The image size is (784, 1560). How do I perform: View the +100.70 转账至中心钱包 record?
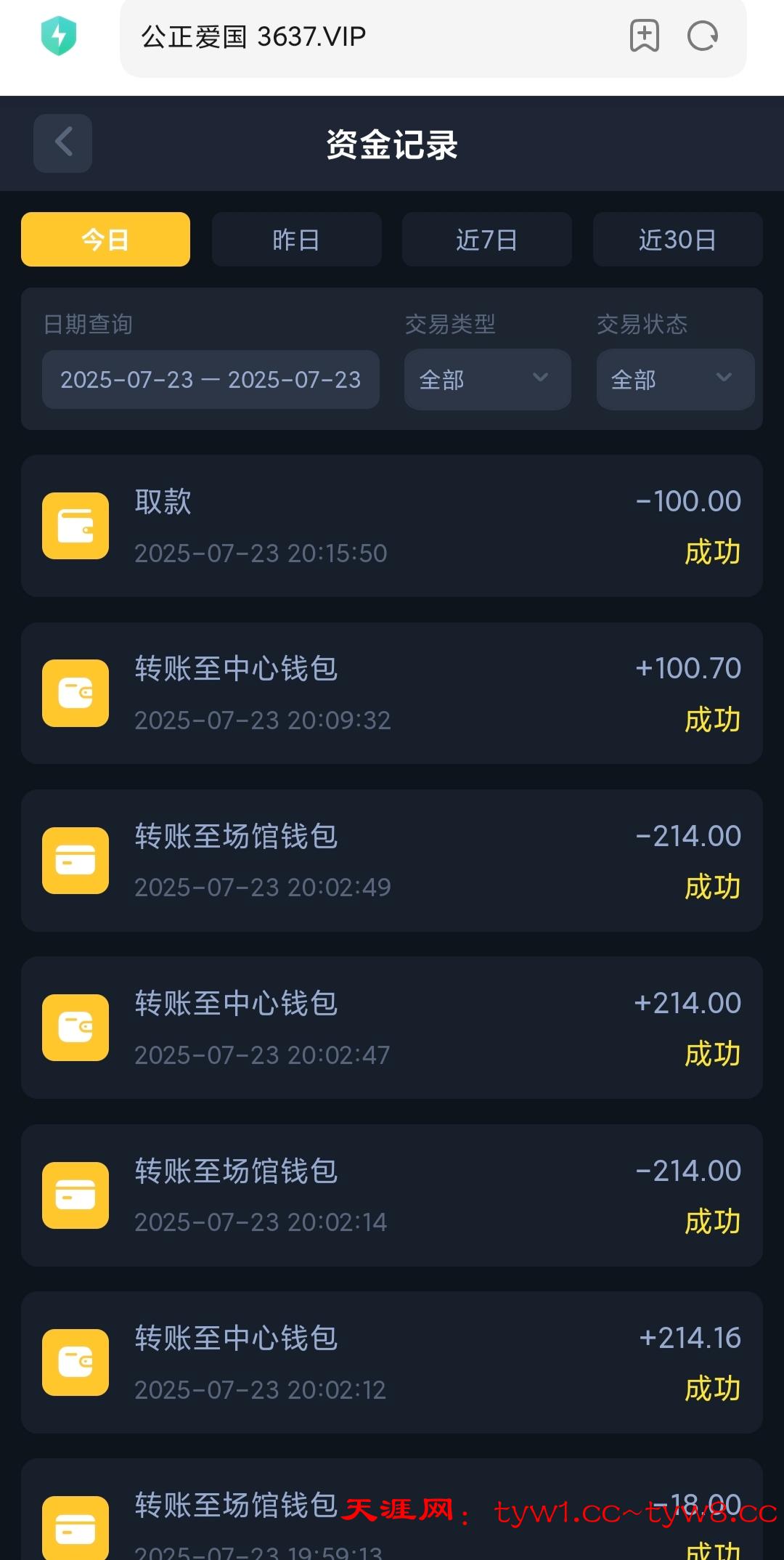[x=392, y=693]
